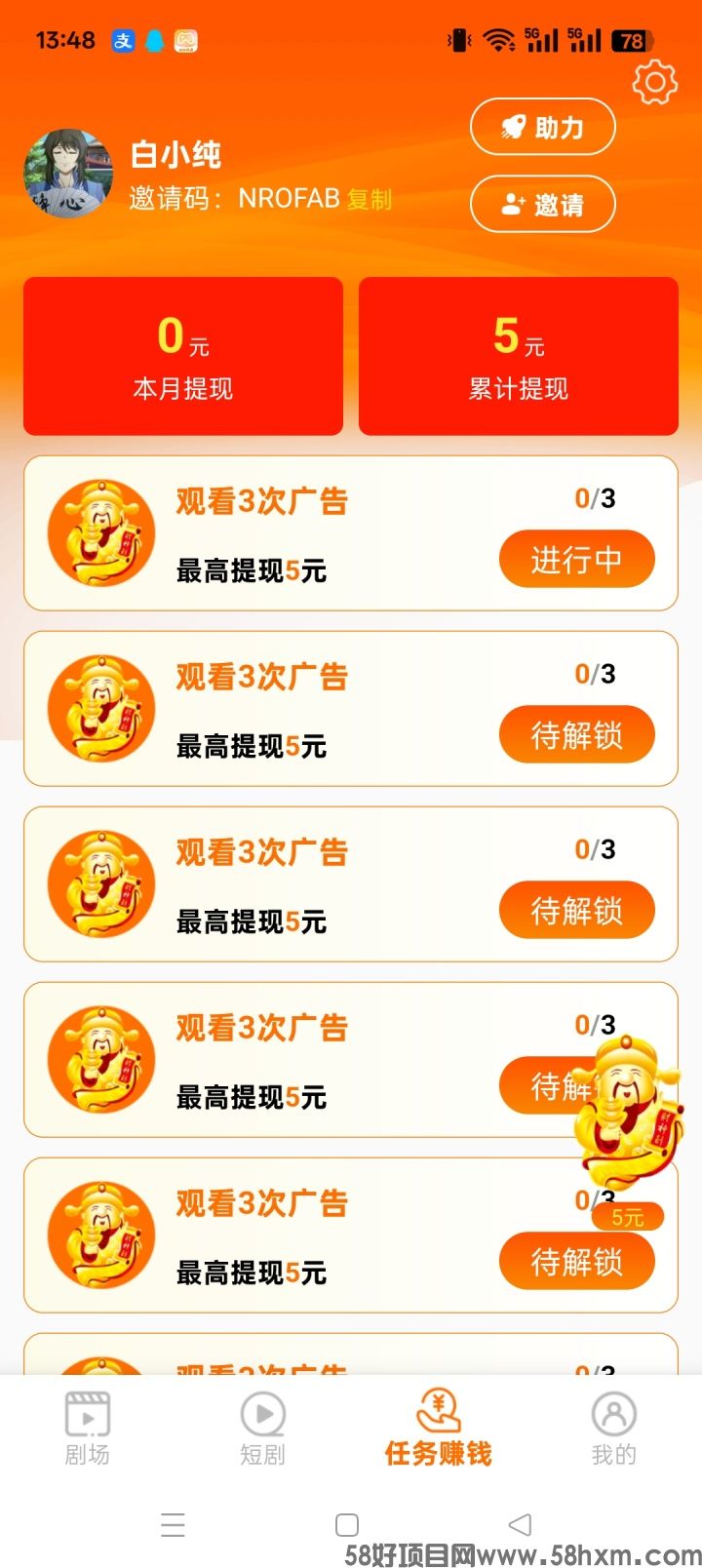The height and width of the screenshot is (1568, 702).
Task: Go back using the system back button
Action: pyautogui.click(x=521, y=1524)
